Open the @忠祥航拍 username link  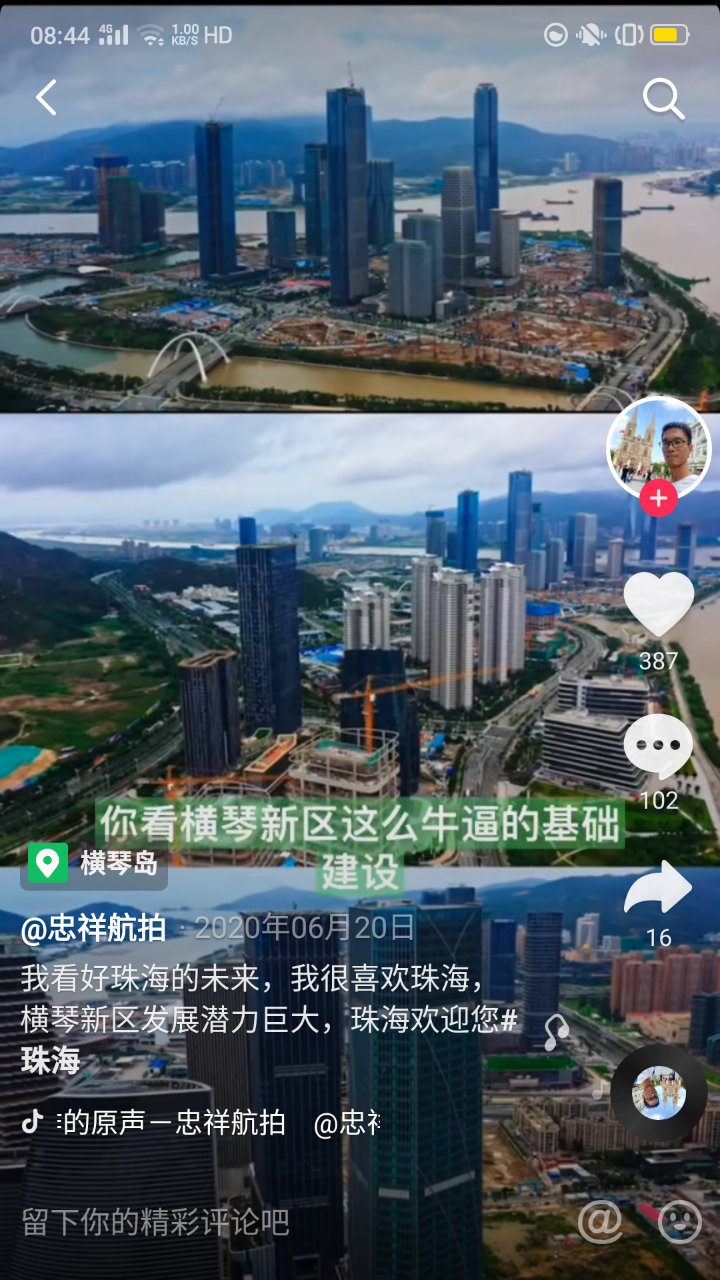point(94,929)
